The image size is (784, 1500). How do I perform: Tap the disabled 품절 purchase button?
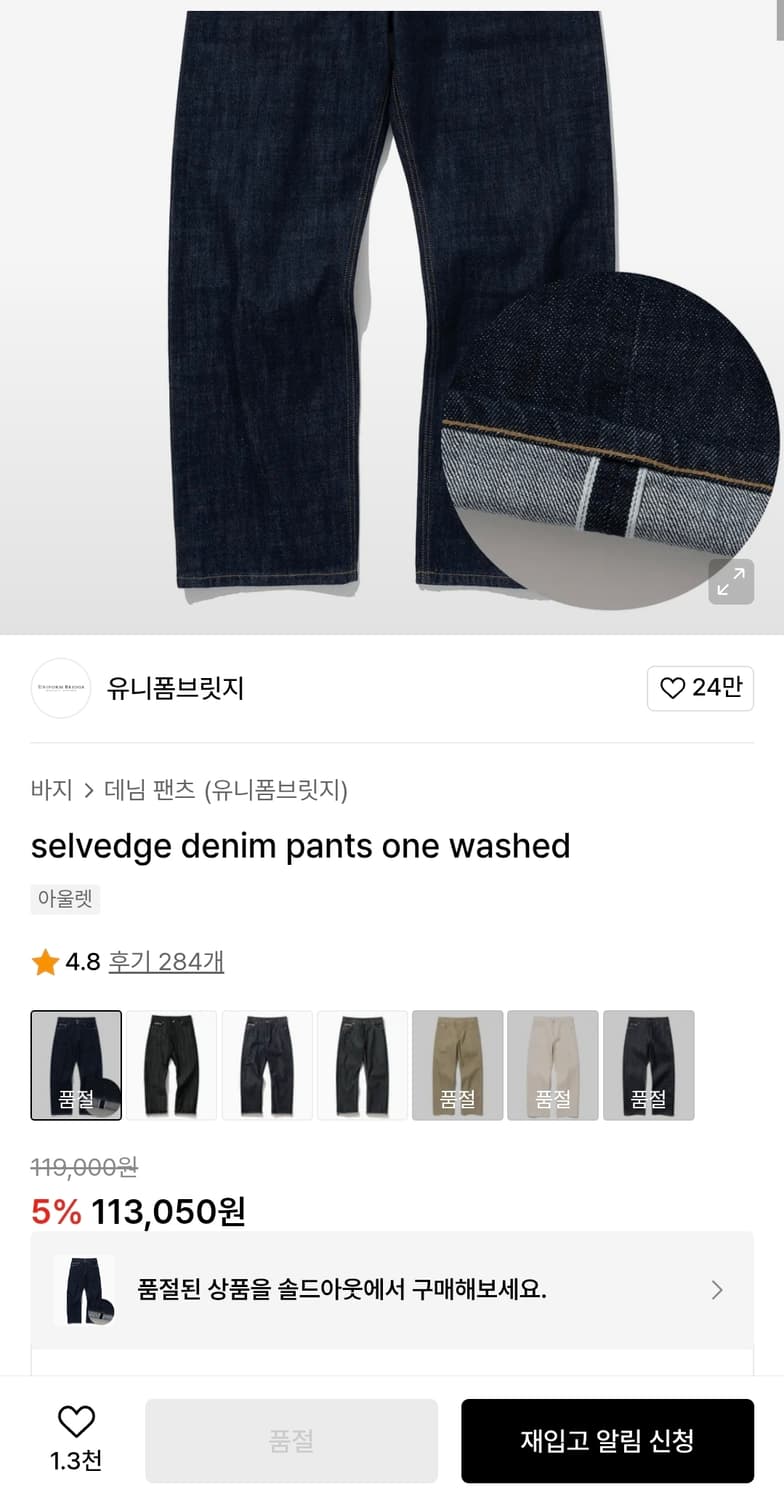(291, 1440)
